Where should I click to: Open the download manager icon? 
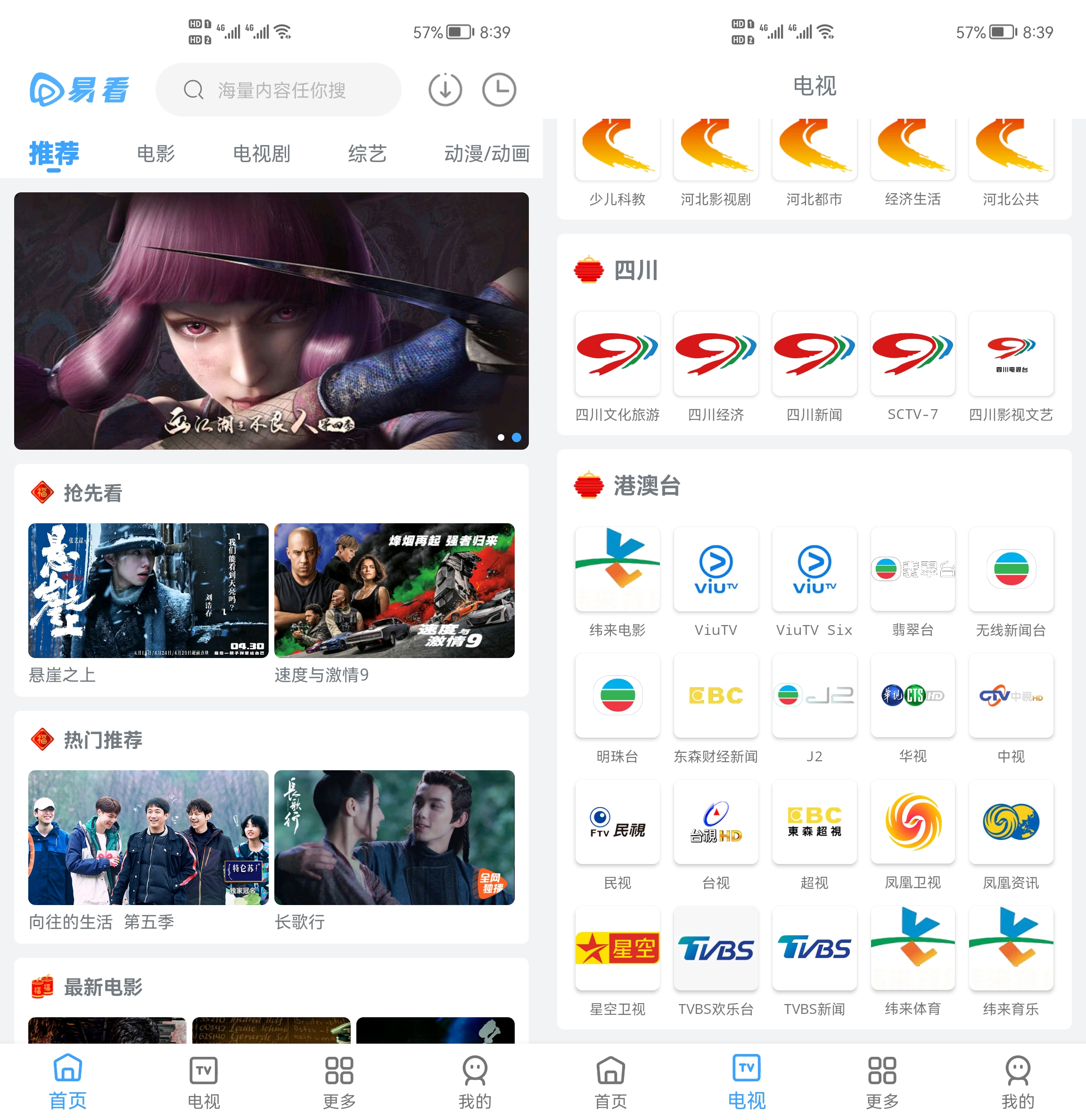445,89
